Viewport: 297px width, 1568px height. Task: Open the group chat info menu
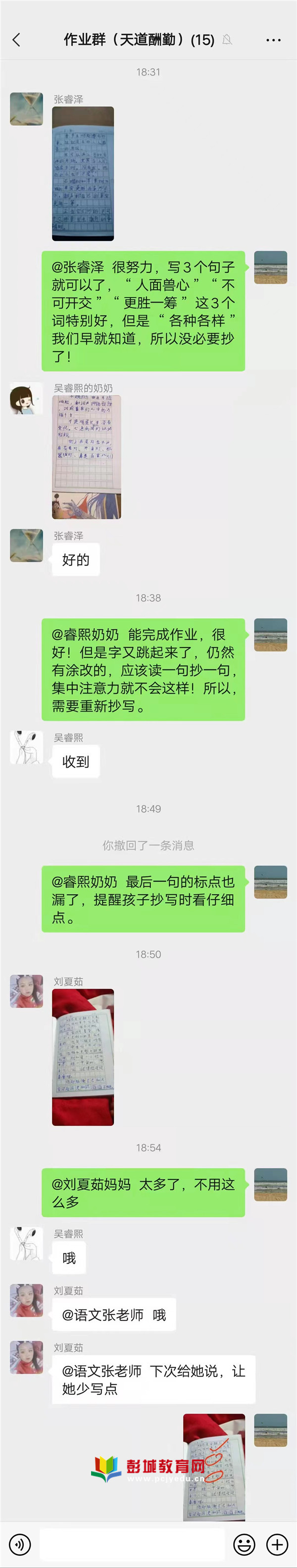click(273, 40)
